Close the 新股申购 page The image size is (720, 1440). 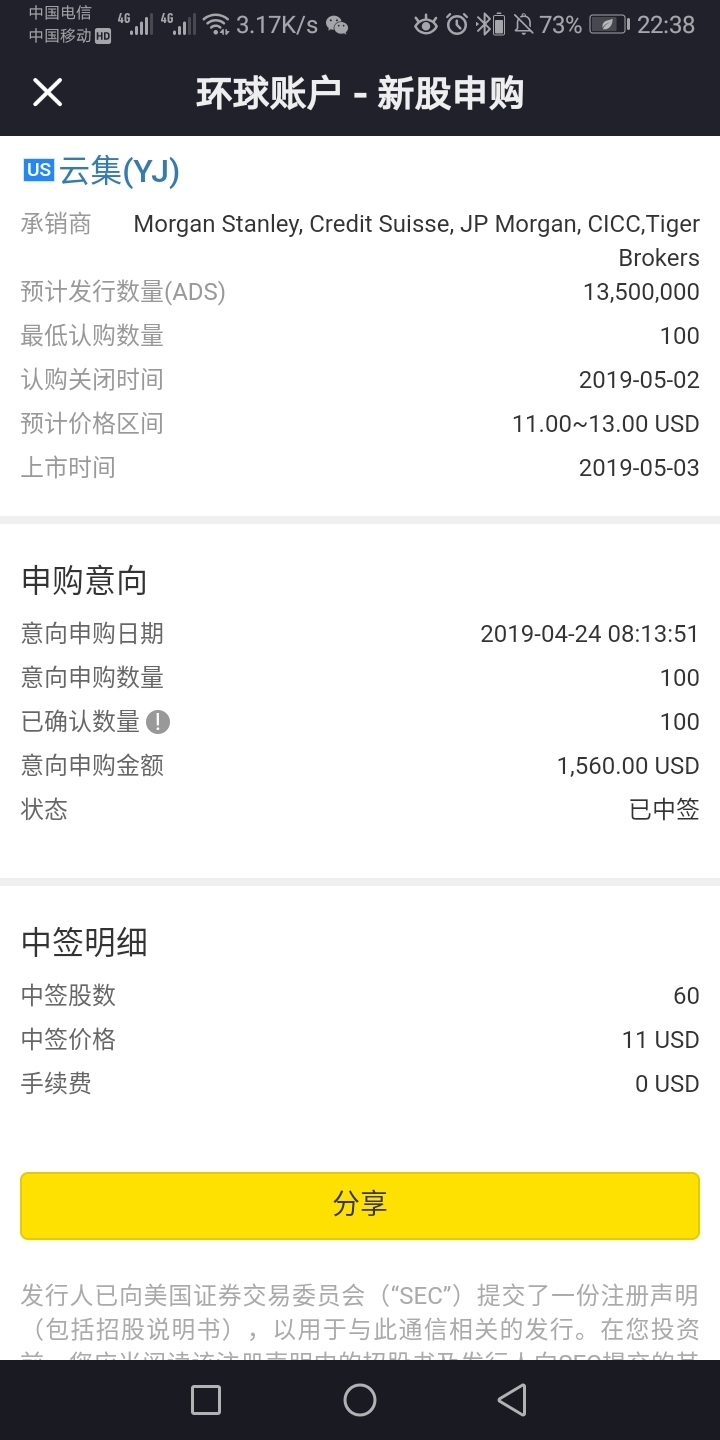(x=47, y=93)
